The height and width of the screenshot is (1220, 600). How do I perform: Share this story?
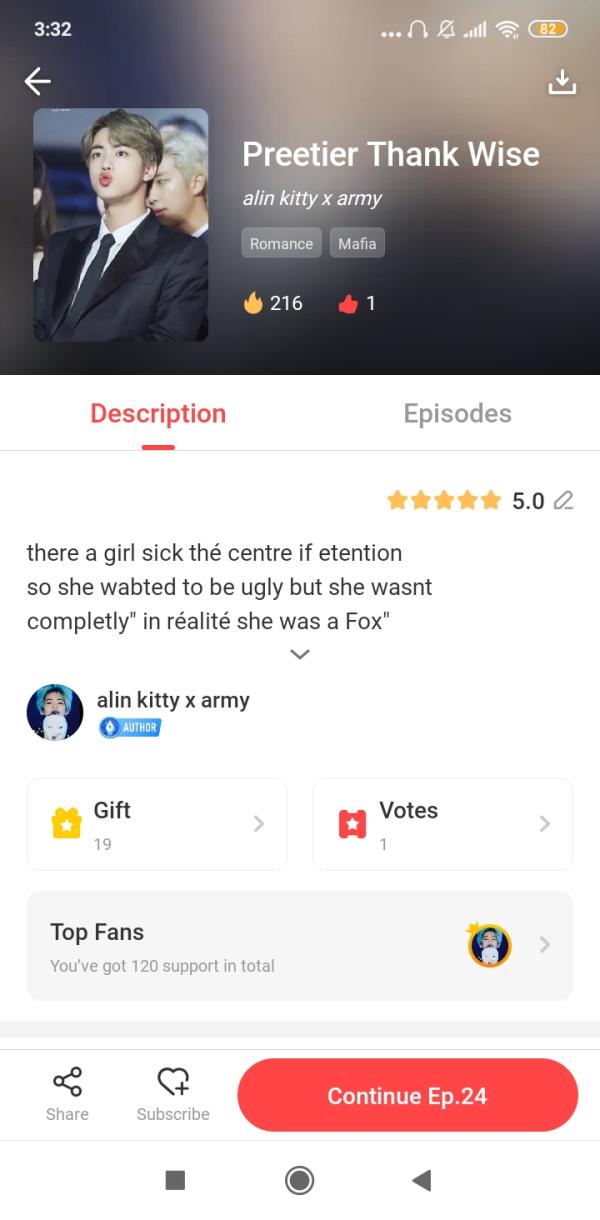click(67, 1094)
